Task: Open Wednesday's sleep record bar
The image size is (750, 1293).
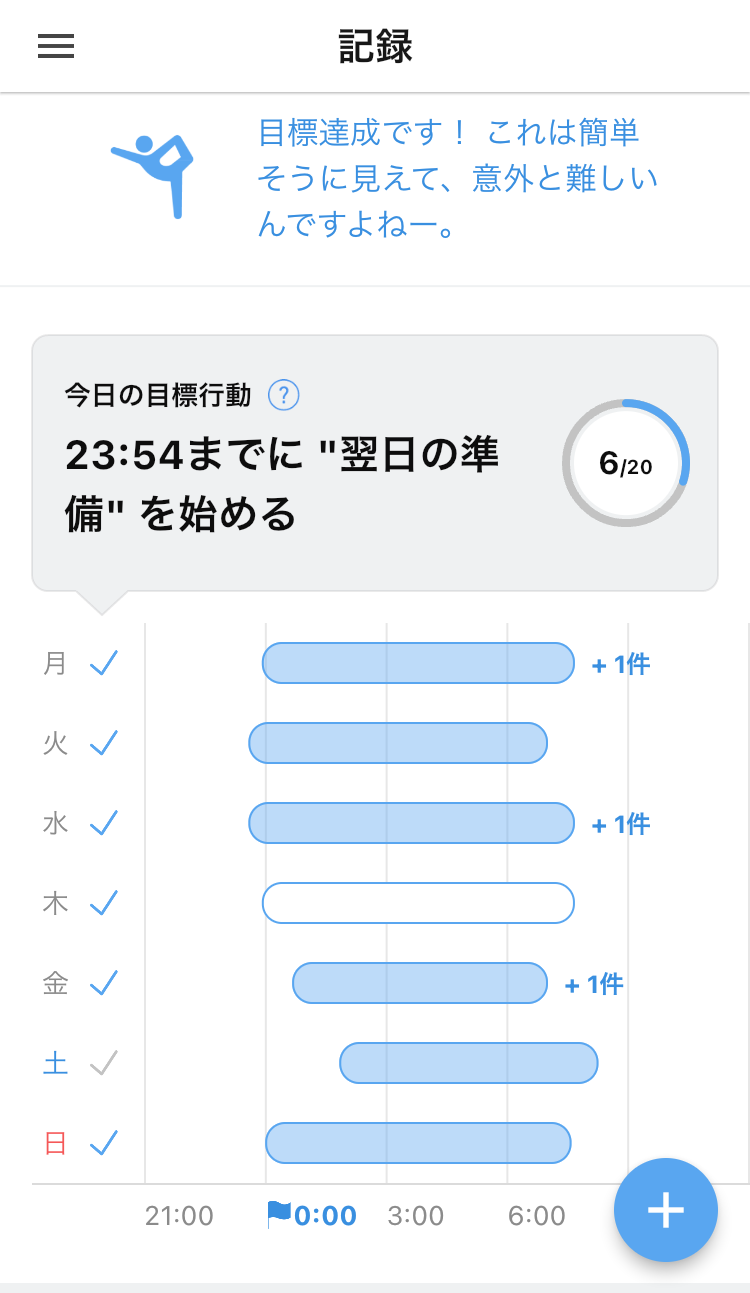Action: click(411, 823)
